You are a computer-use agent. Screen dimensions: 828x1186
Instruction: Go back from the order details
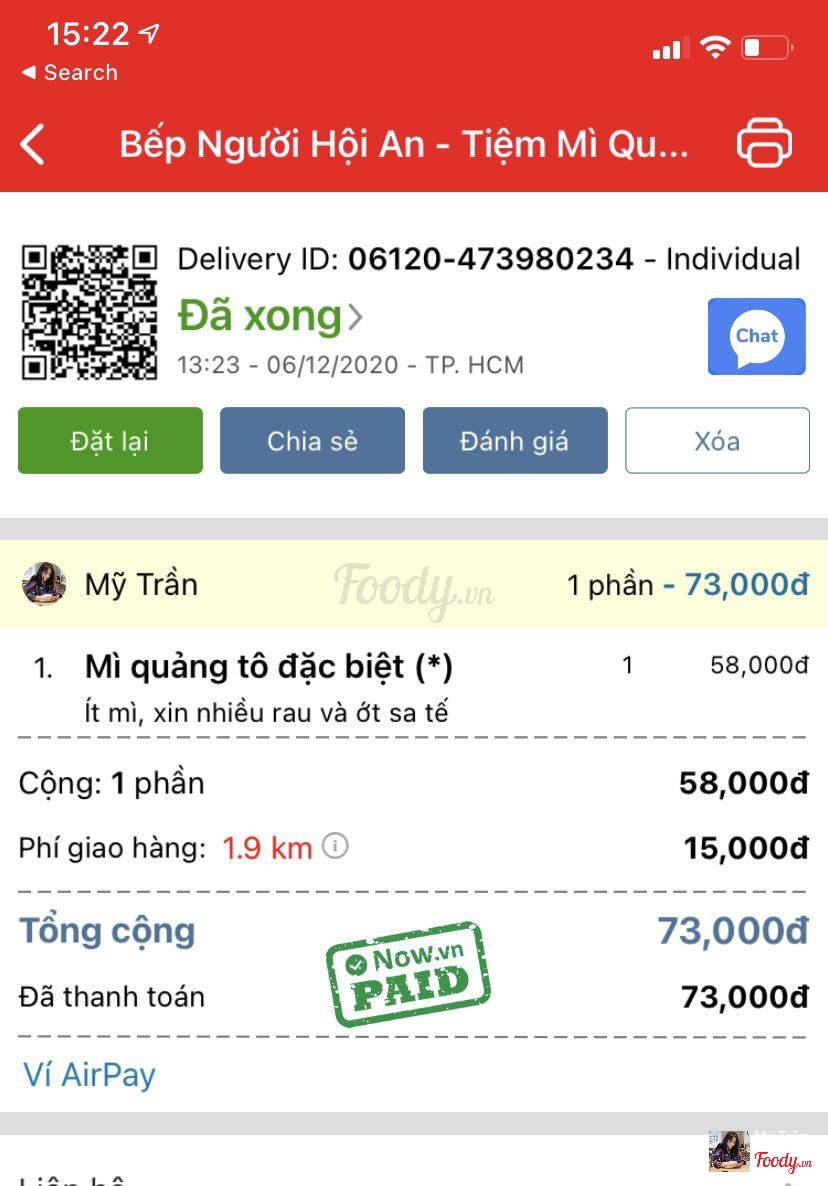click(x=33, y=144)
